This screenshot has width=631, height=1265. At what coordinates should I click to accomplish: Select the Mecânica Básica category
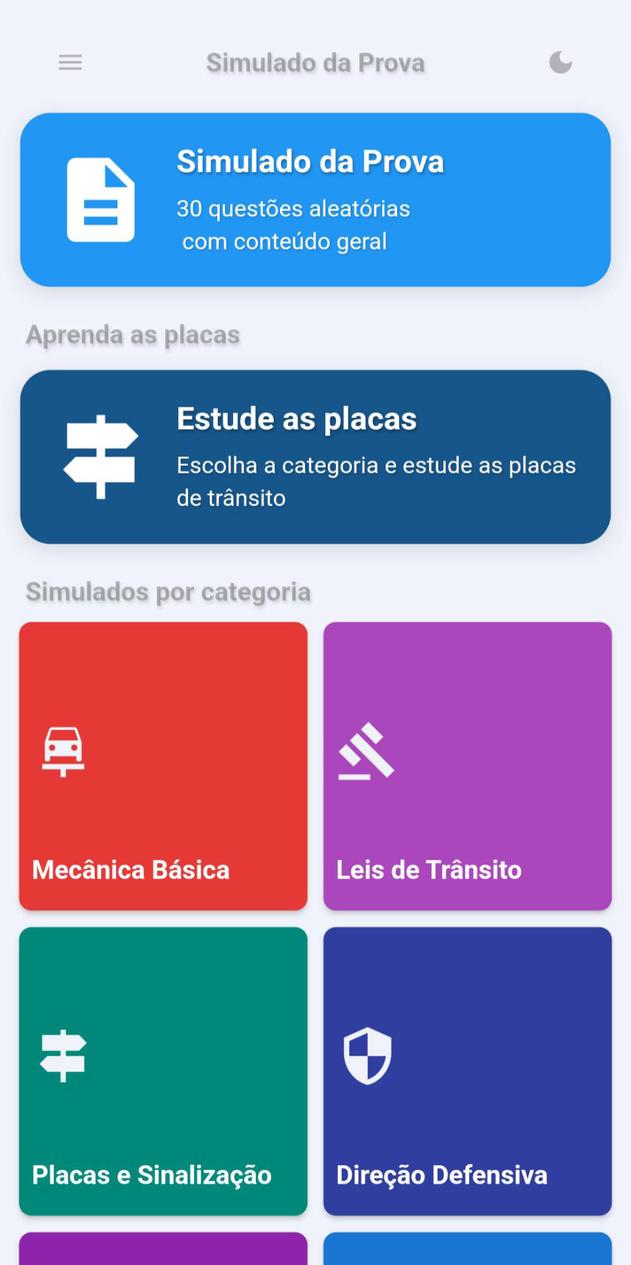point(163,766)
